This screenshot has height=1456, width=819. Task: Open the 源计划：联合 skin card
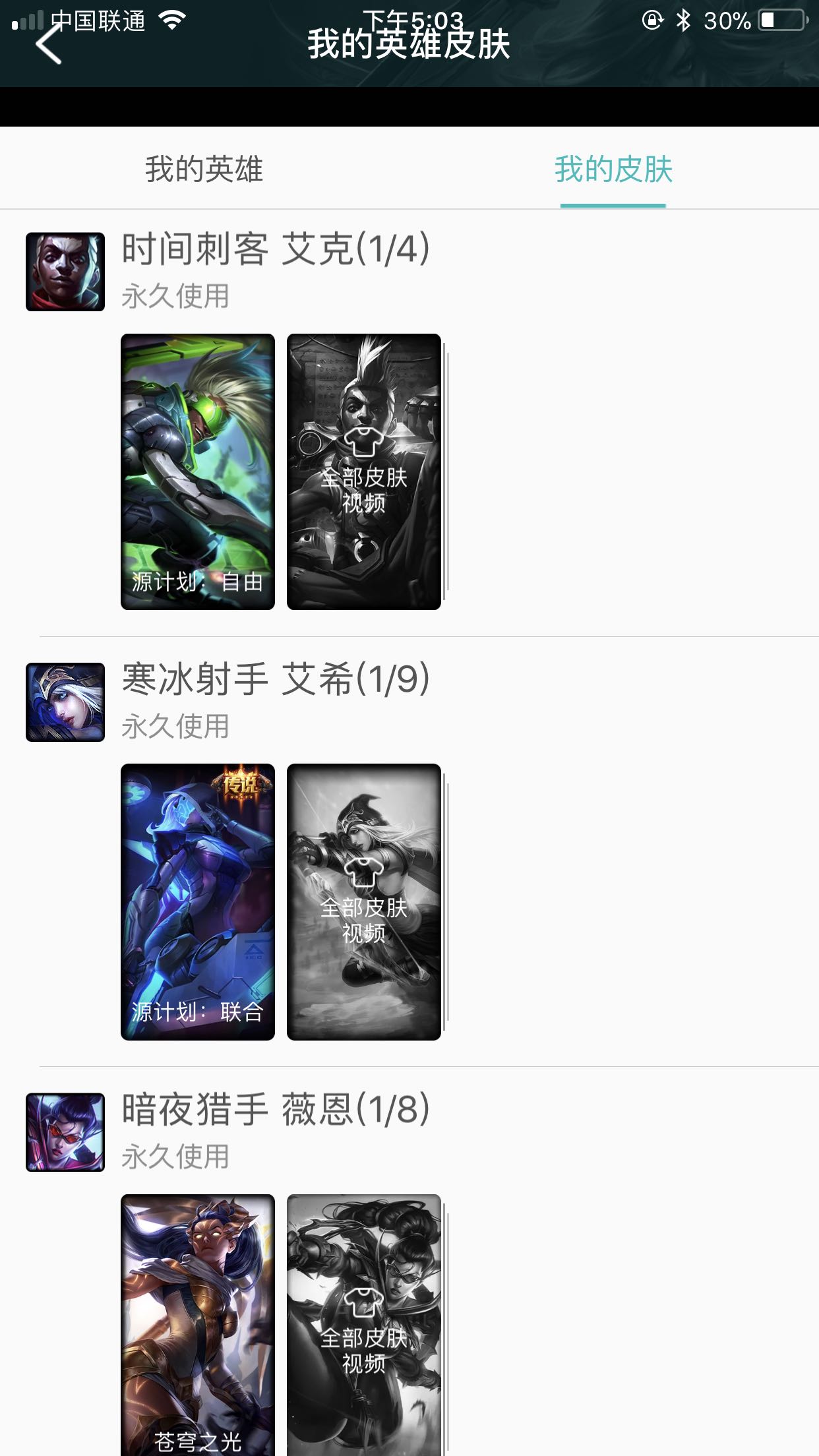tap(198, 901)
